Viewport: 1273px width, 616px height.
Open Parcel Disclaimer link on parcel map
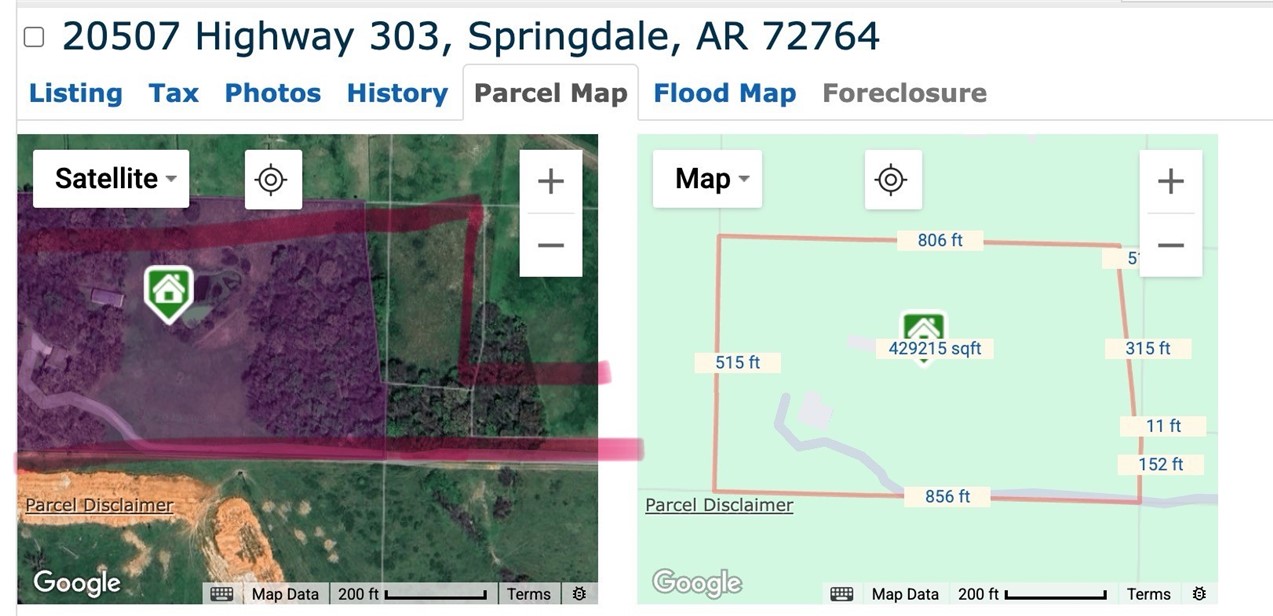719,505
